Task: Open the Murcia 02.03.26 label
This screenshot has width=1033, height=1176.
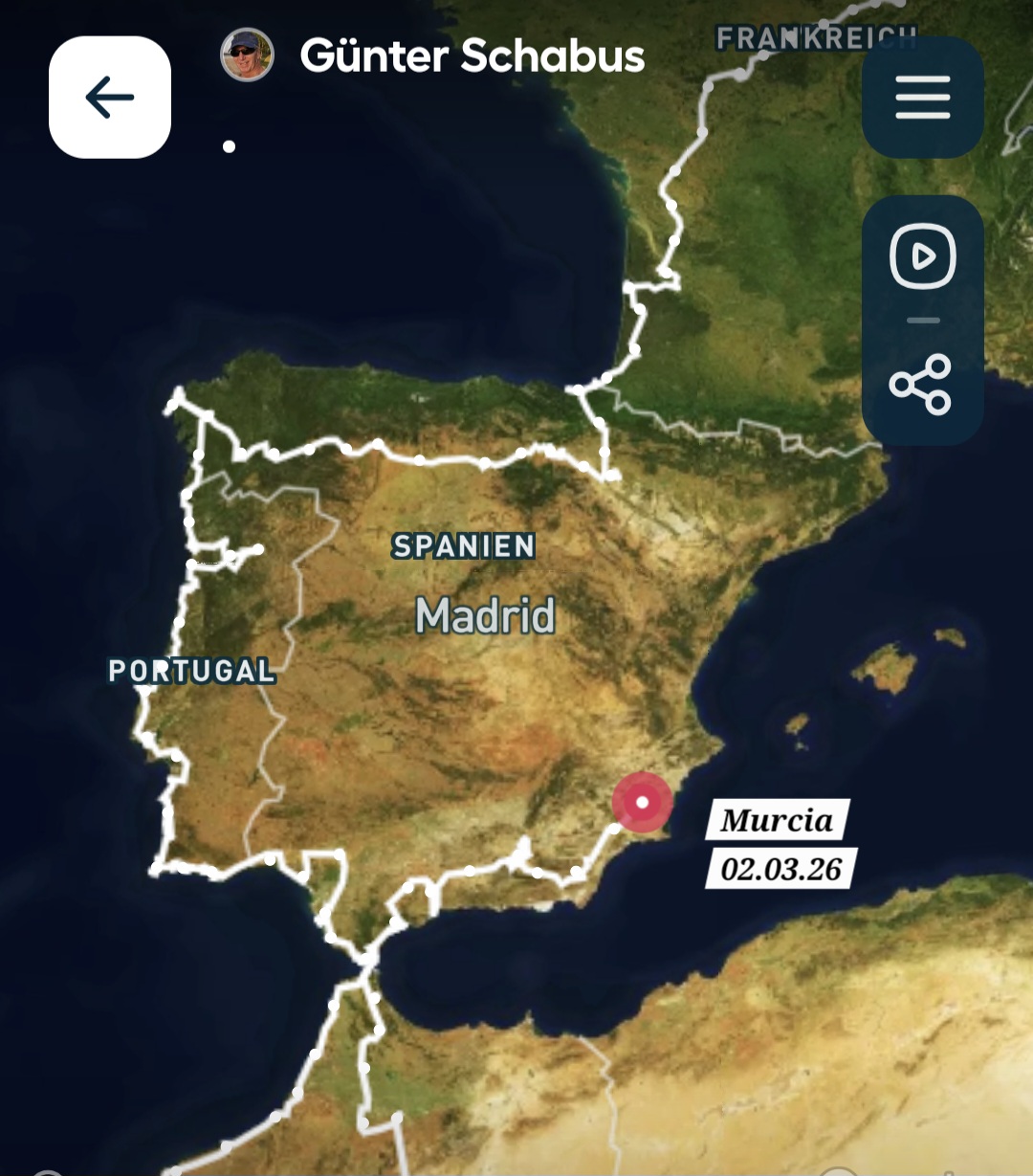Action: coord(780,844)
